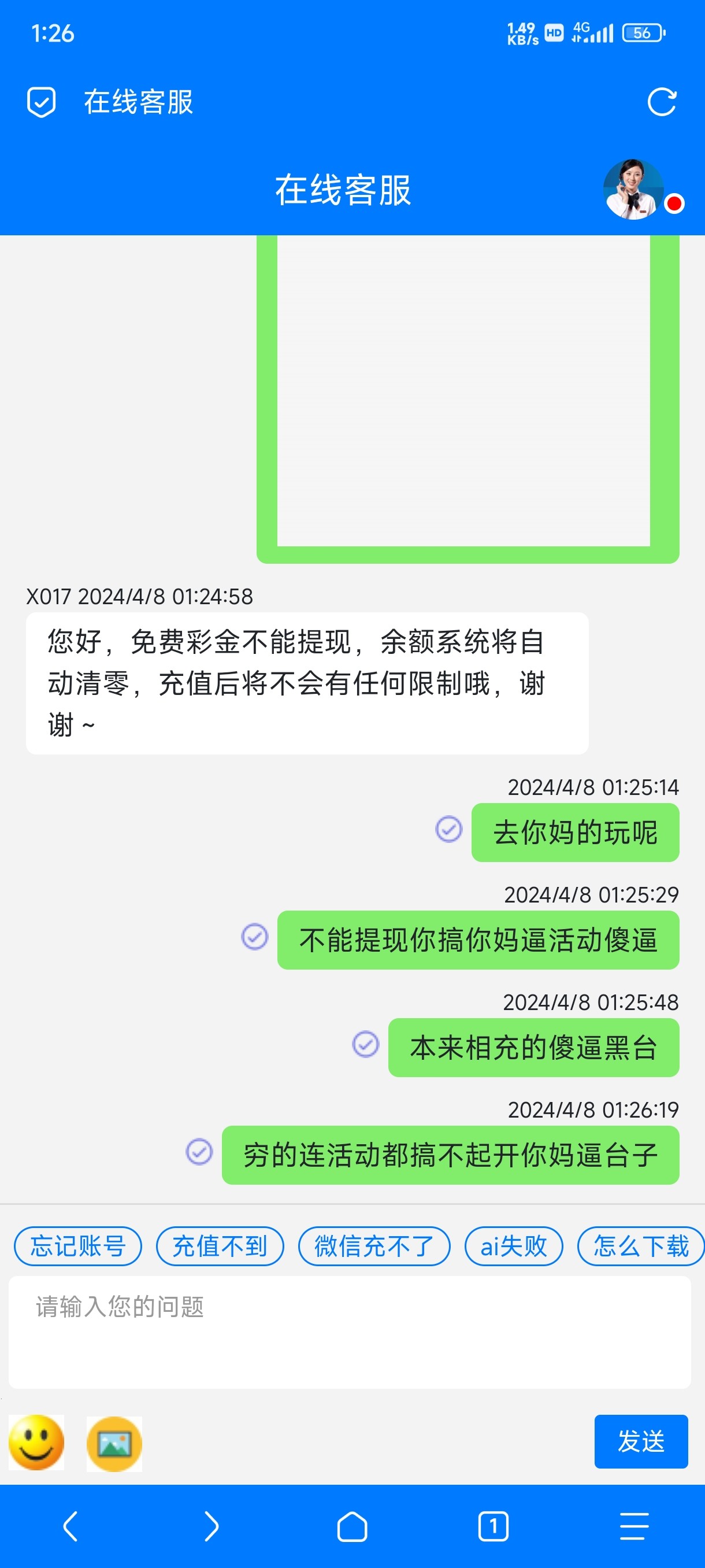Select the 忘记账号 quick question chip

(x=78, y=1246)
